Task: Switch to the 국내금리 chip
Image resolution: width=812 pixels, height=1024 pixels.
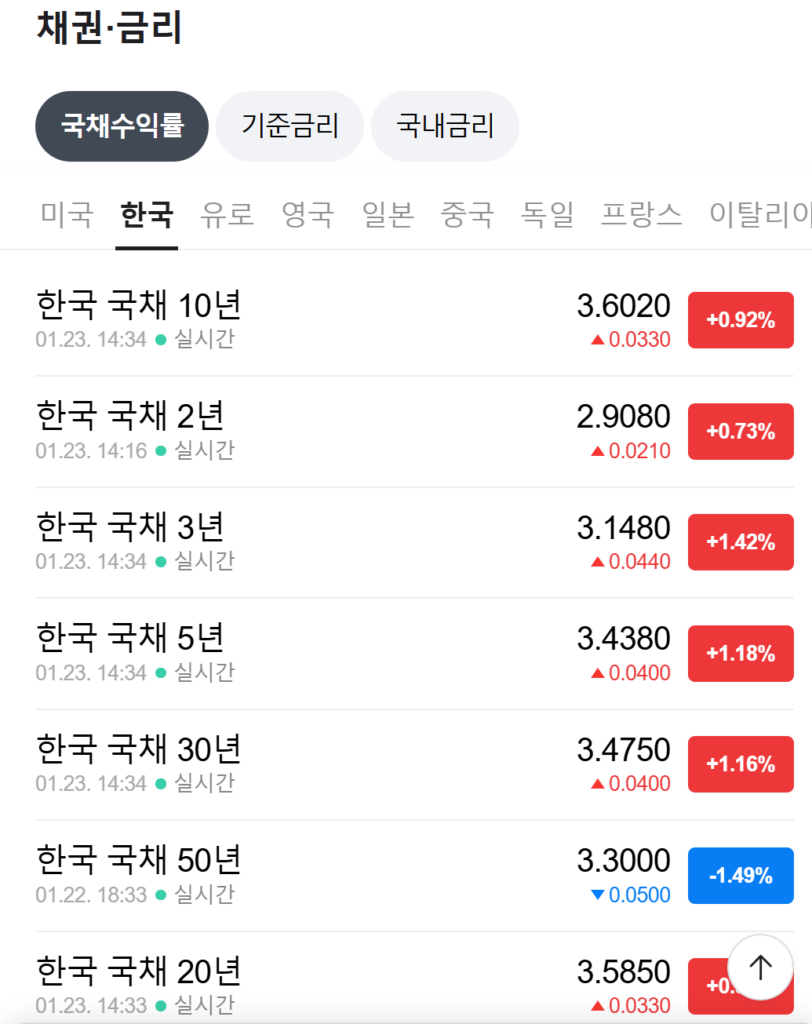Action: 445,126
